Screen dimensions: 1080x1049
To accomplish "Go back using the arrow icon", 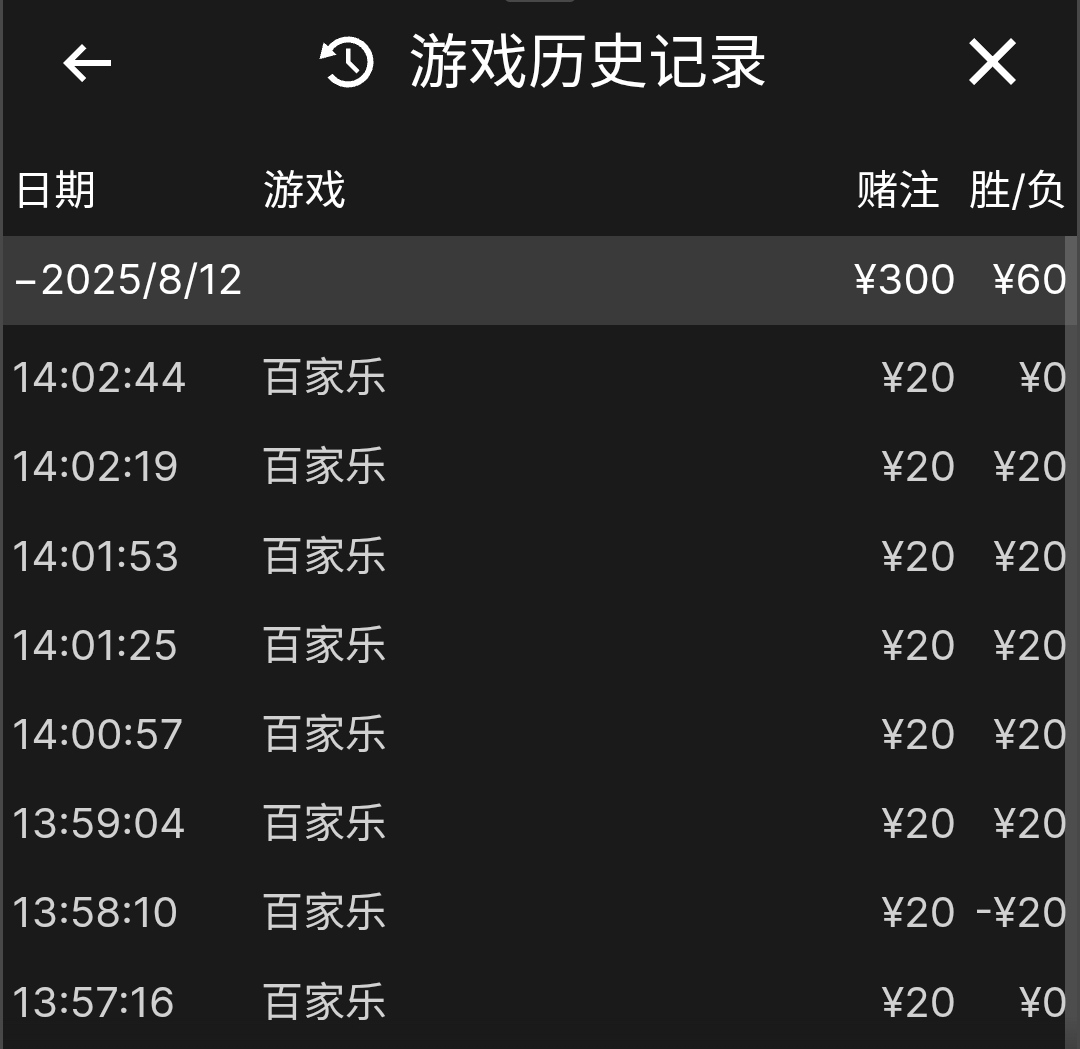I will [x=87, y=64].
